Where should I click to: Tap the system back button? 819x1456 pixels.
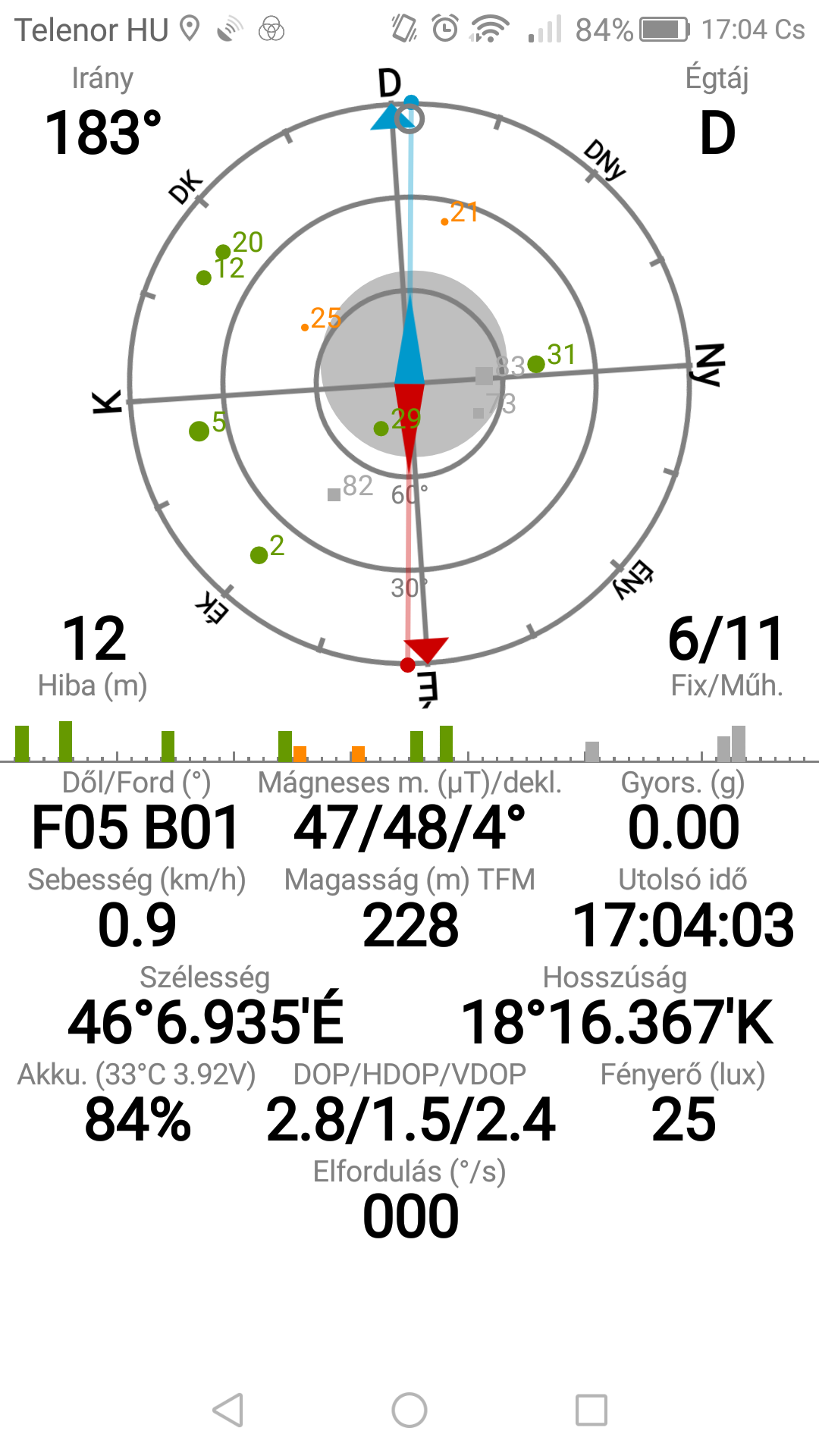tap(227, 1410)
